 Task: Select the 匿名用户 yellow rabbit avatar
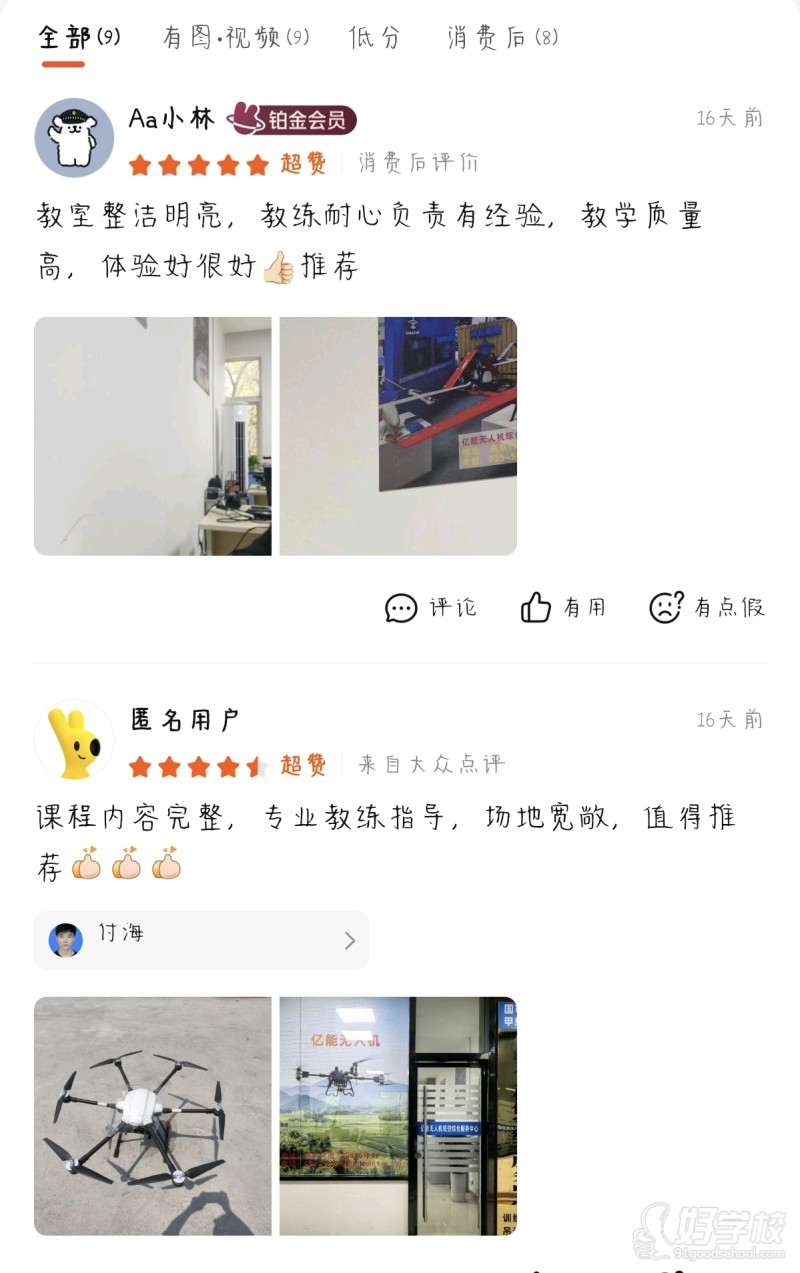click(x=74, y=738)
